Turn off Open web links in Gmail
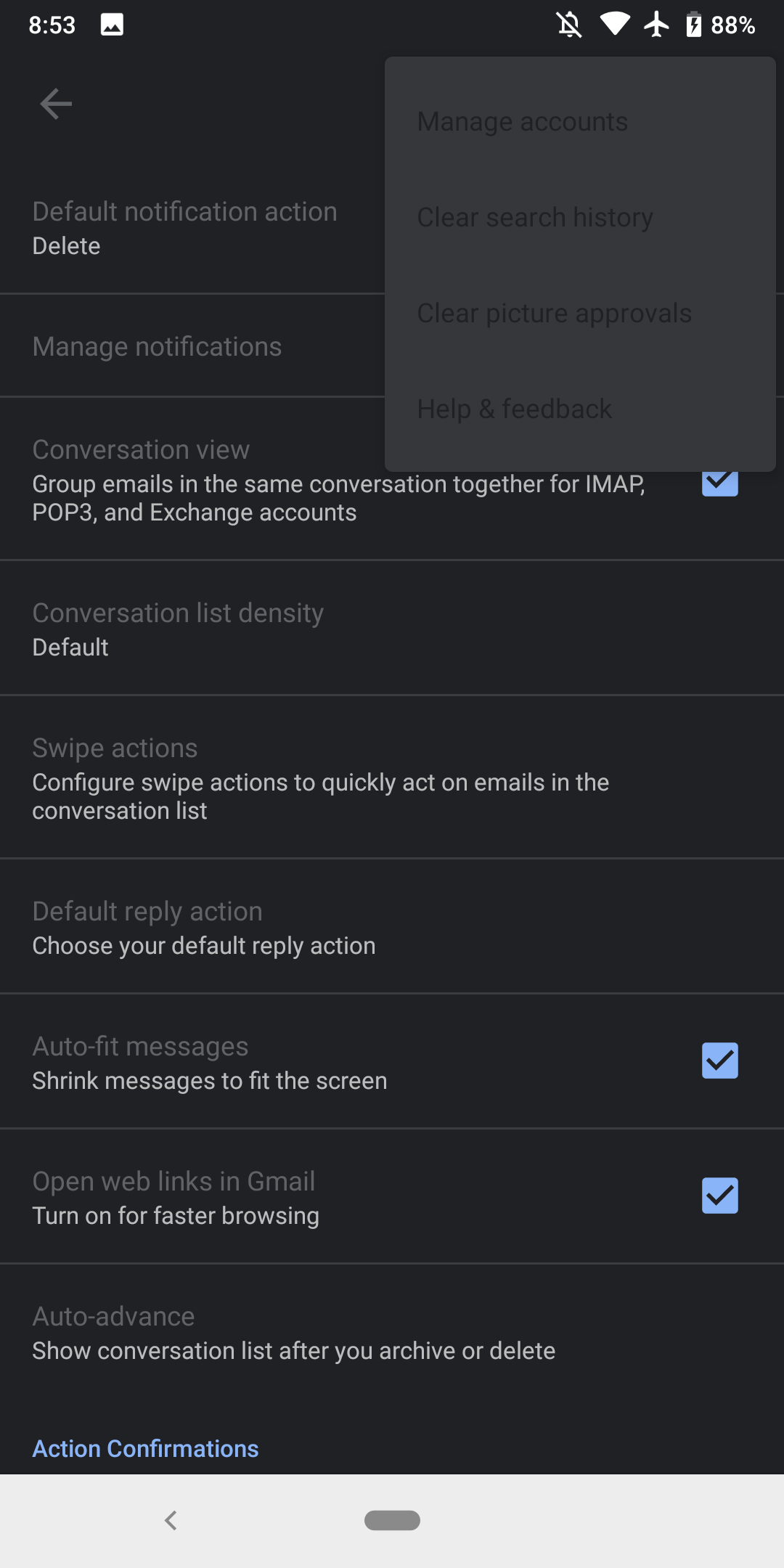 pos(719,1196)
